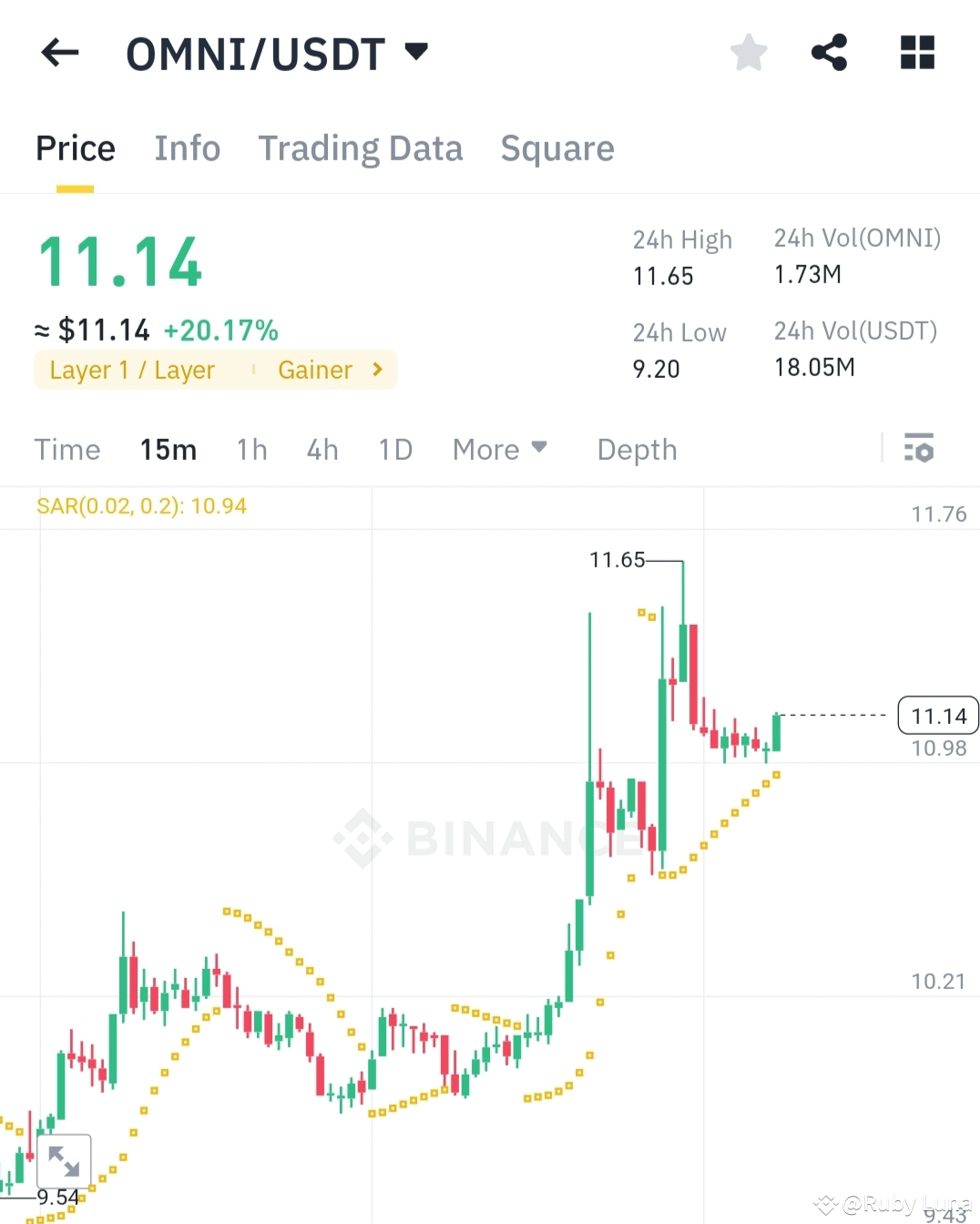Open the grid menu at top right
Viewport: 980px width, 1224px height.
917,52
